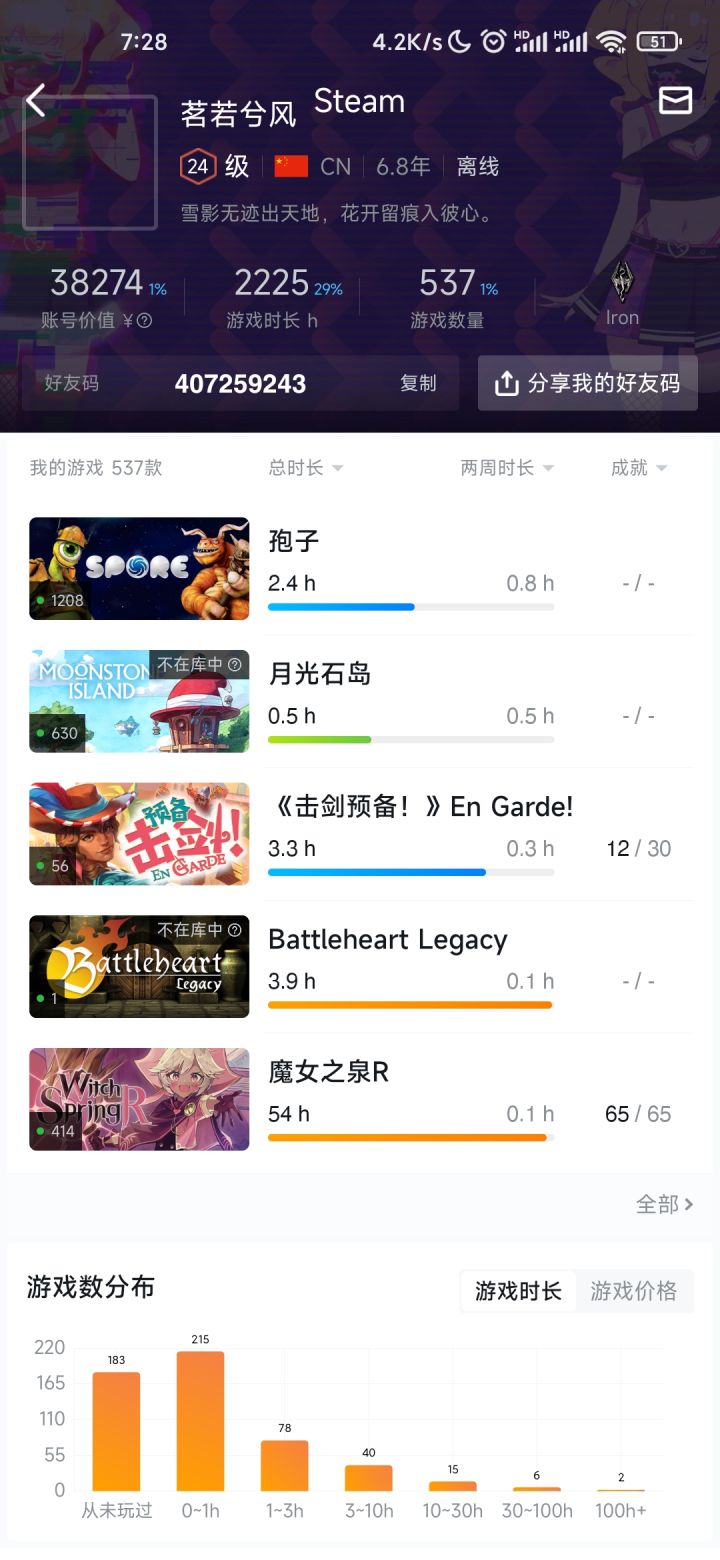Image resolution: width=720 pixels, height=1560 pixels.
Task: Open the mail envelope icon
Action: (675, 100)
